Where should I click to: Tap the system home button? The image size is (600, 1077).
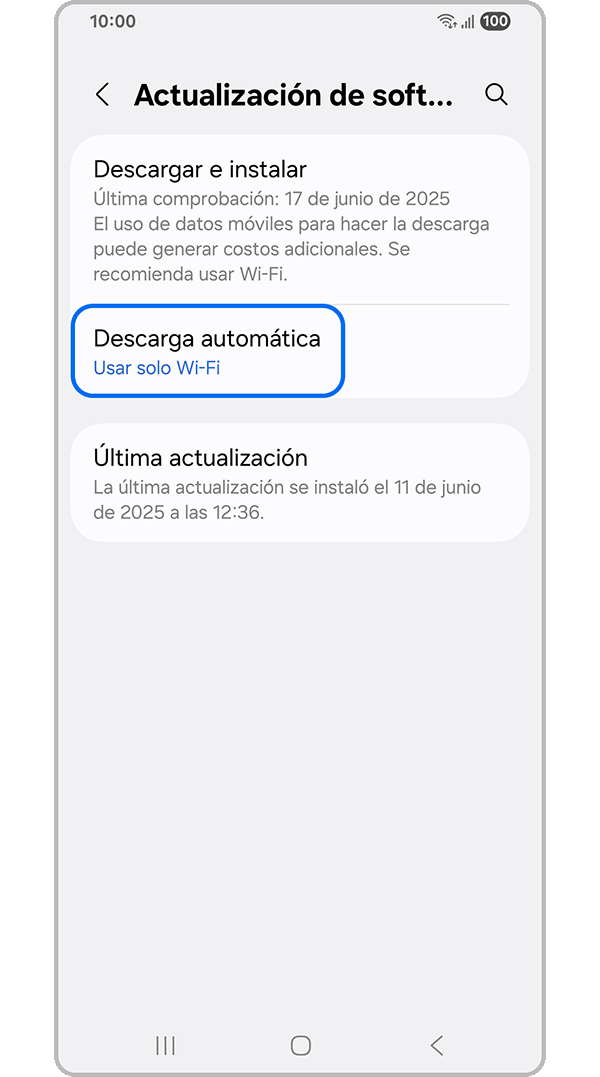pyautogui.click(x=300, y=1045)
